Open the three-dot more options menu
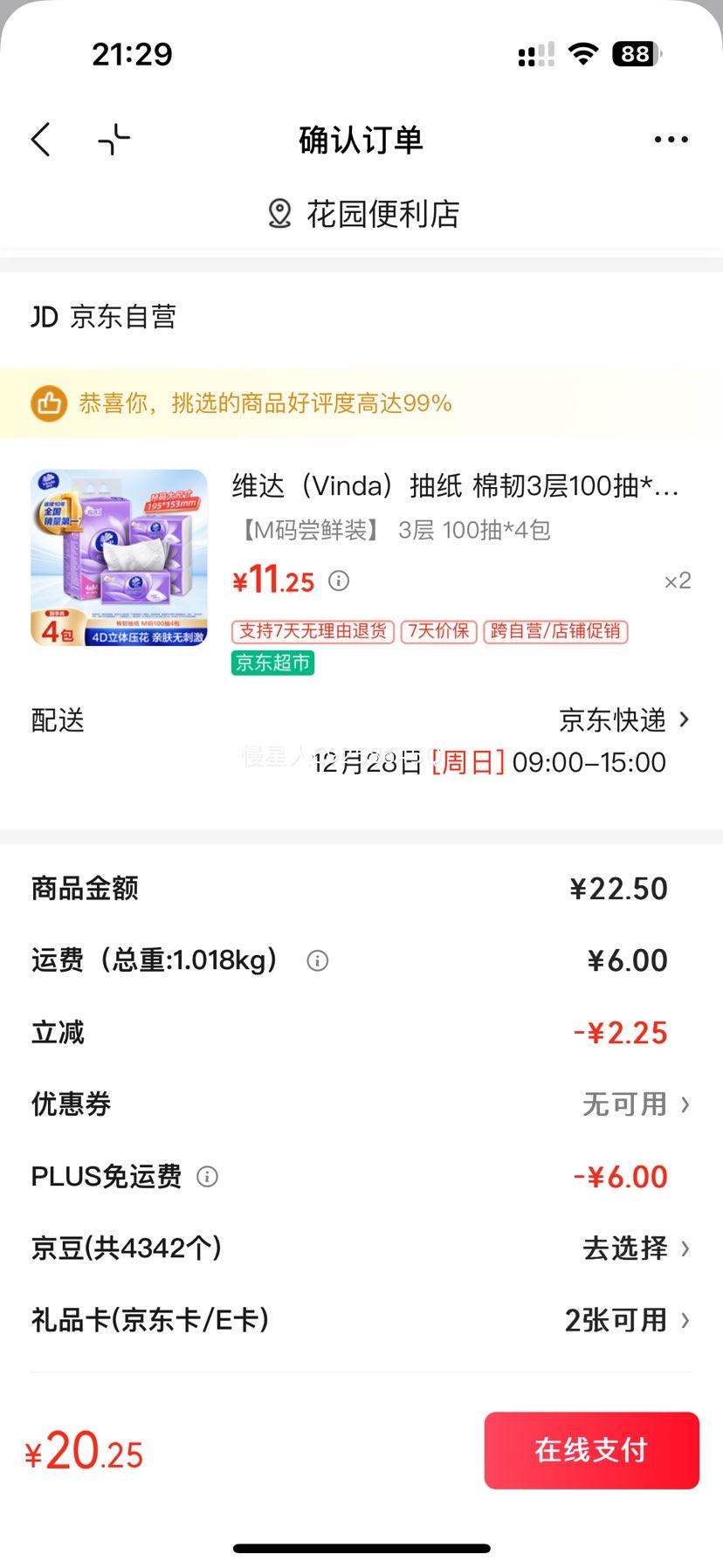 pos(670,139)
